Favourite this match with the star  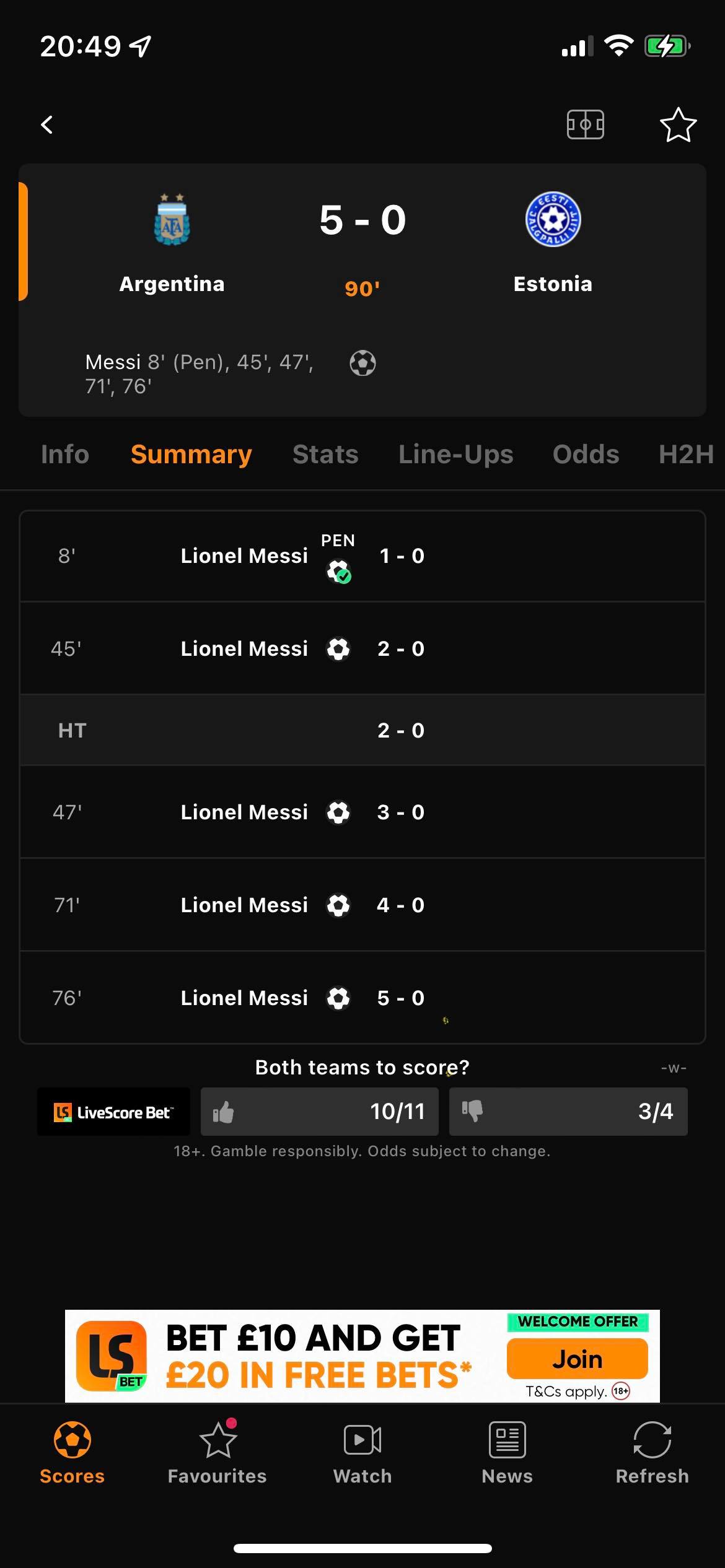(678, 124)
